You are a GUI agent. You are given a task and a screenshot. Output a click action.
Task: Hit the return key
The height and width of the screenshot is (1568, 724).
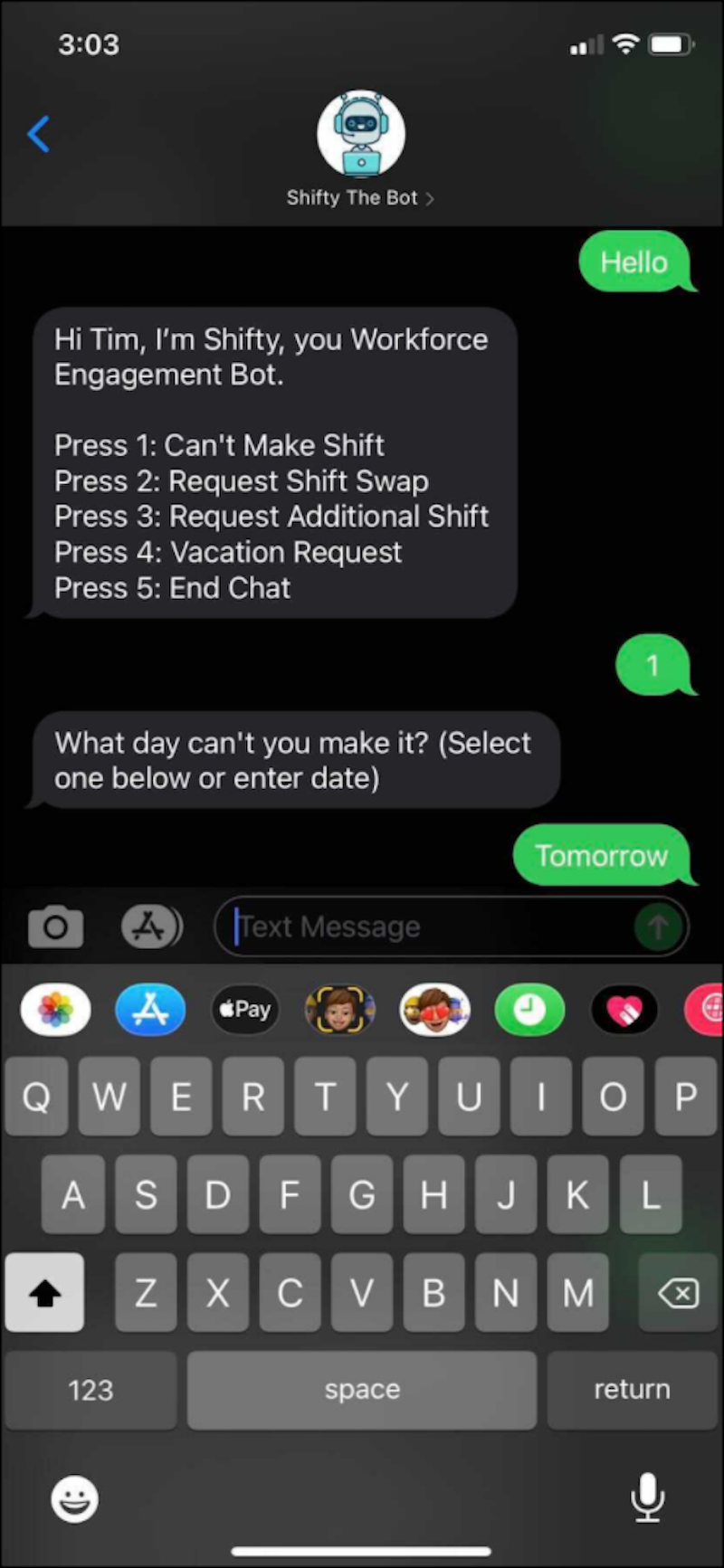[632, 1389]
